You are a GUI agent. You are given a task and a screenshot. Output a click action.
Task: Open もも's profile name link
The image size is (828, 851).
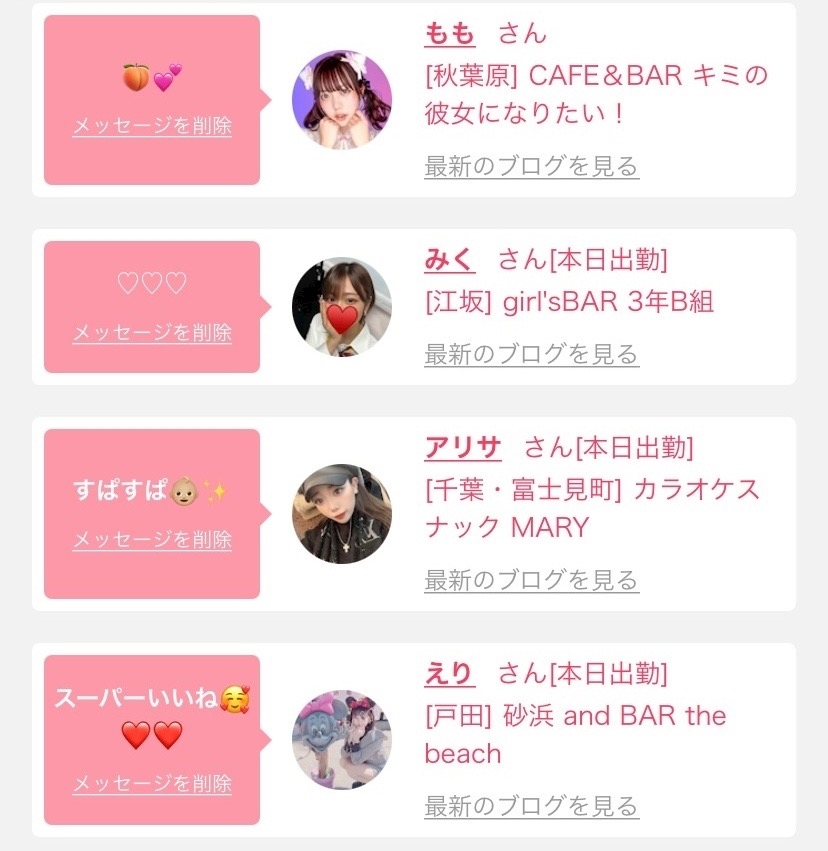coord(450,33)
